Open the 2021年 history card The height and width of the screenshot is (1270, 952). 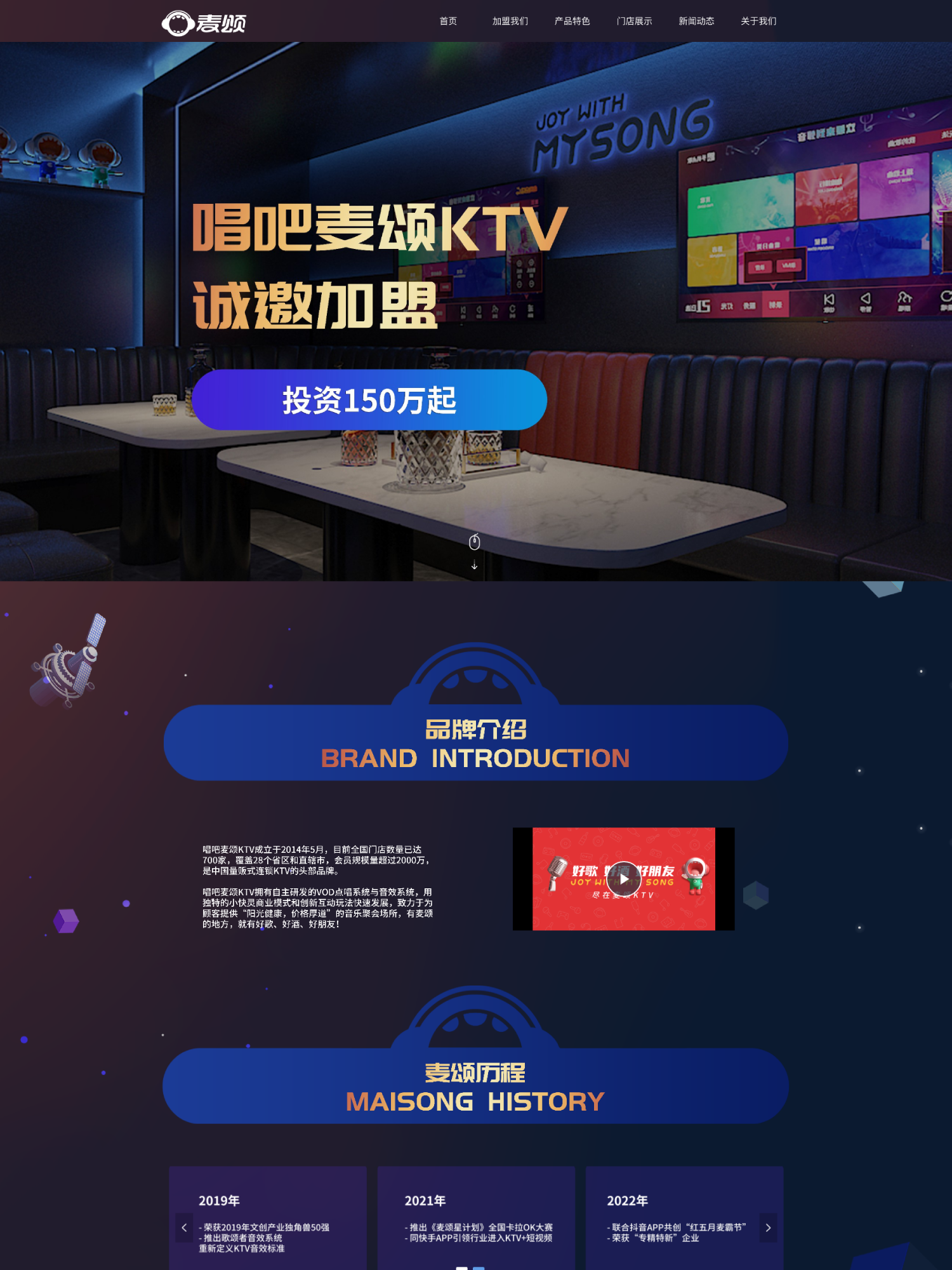476,1218
